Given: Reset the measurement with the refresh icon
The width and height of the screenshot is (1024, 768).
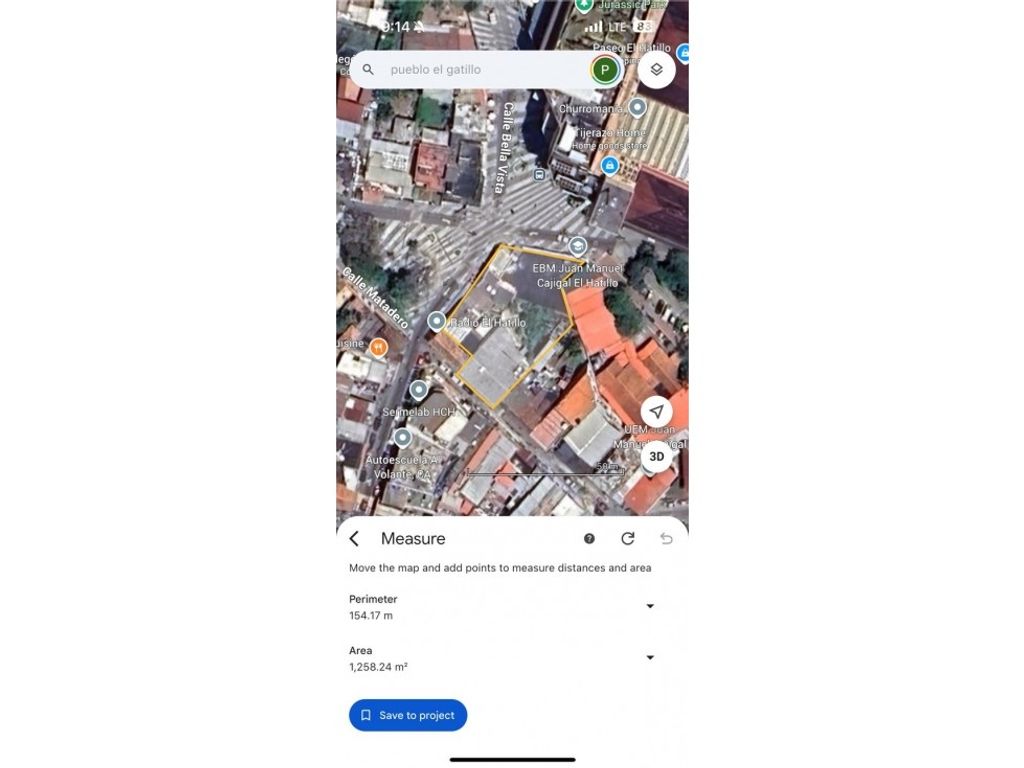Looking at the screenshot, I should 627,539.
